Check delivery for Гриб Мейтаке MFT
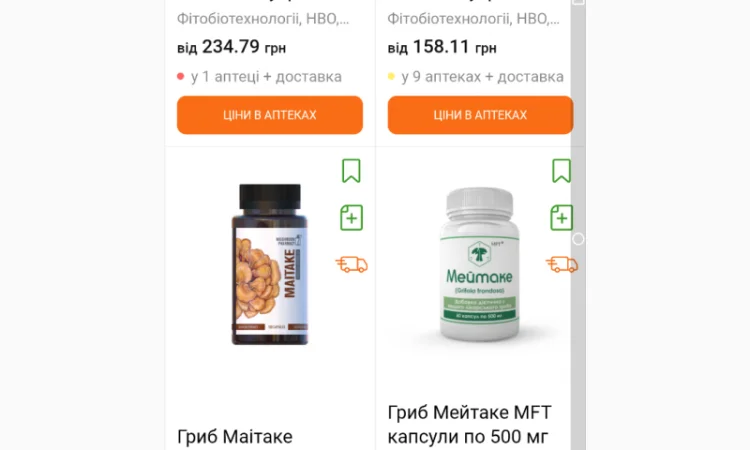 561,264
